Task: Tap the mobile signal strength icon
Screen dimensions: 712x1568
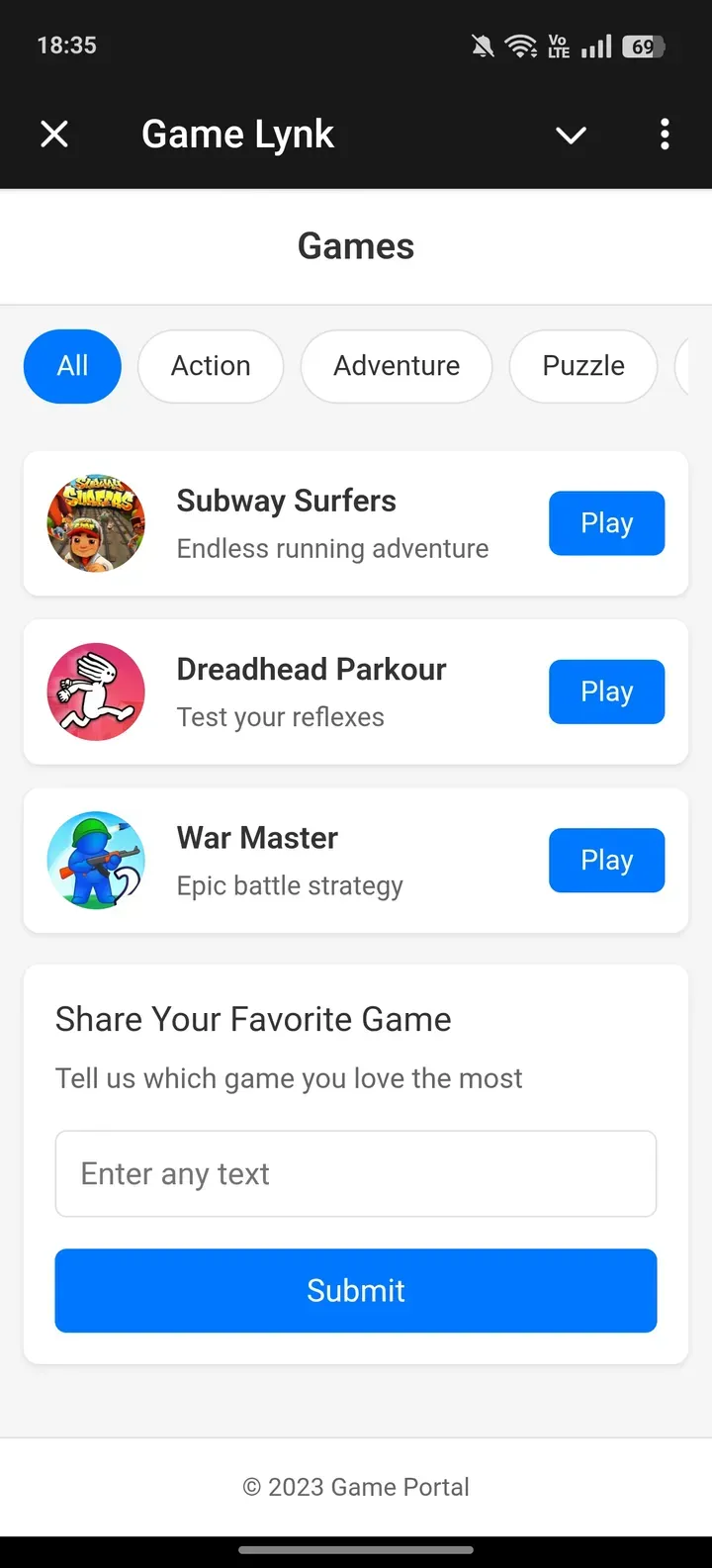Action: point(594,46)
